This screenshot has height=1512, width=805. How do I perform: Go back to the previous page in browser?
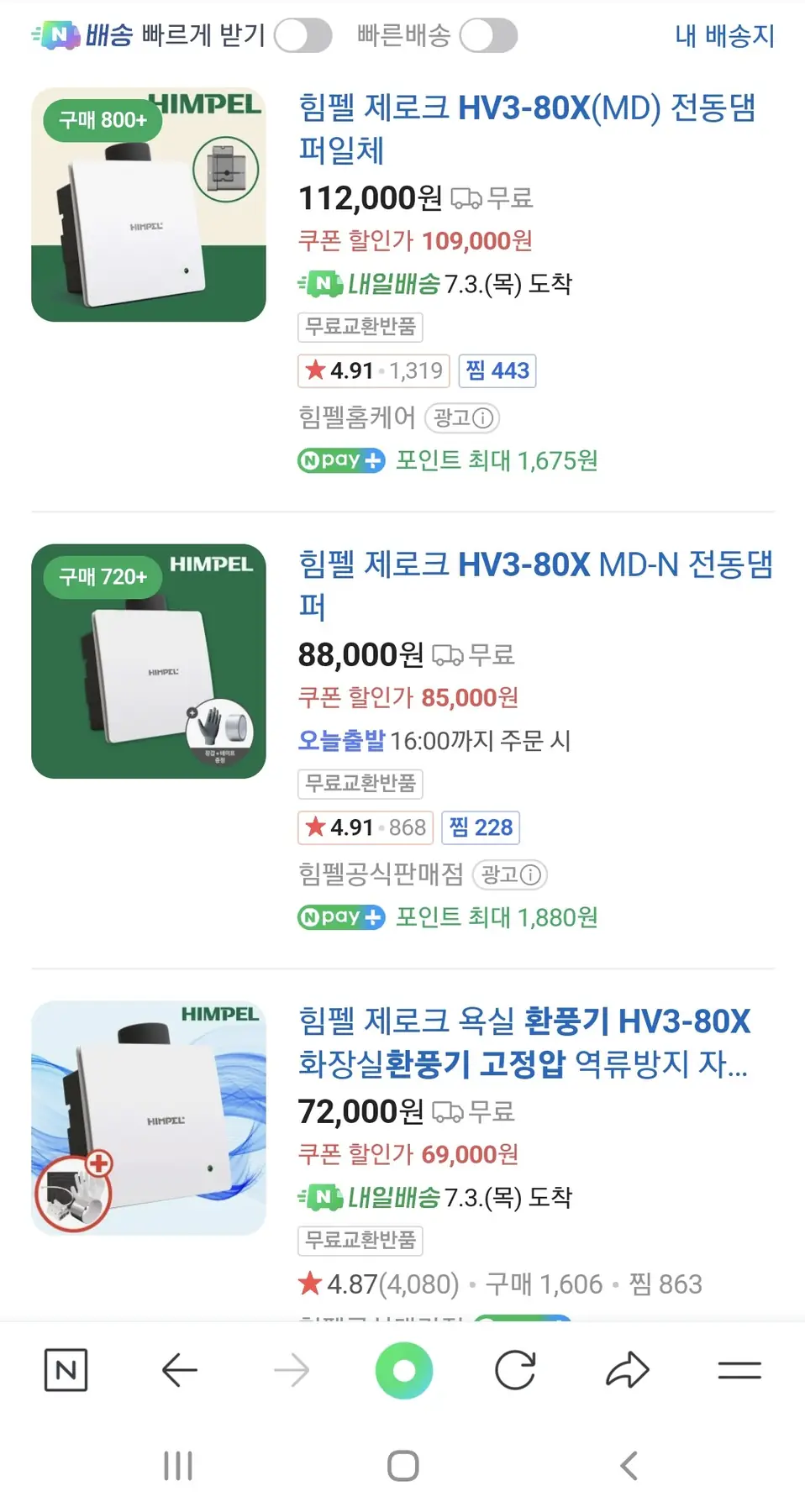pyautogui.click(x=179, y=1370)
